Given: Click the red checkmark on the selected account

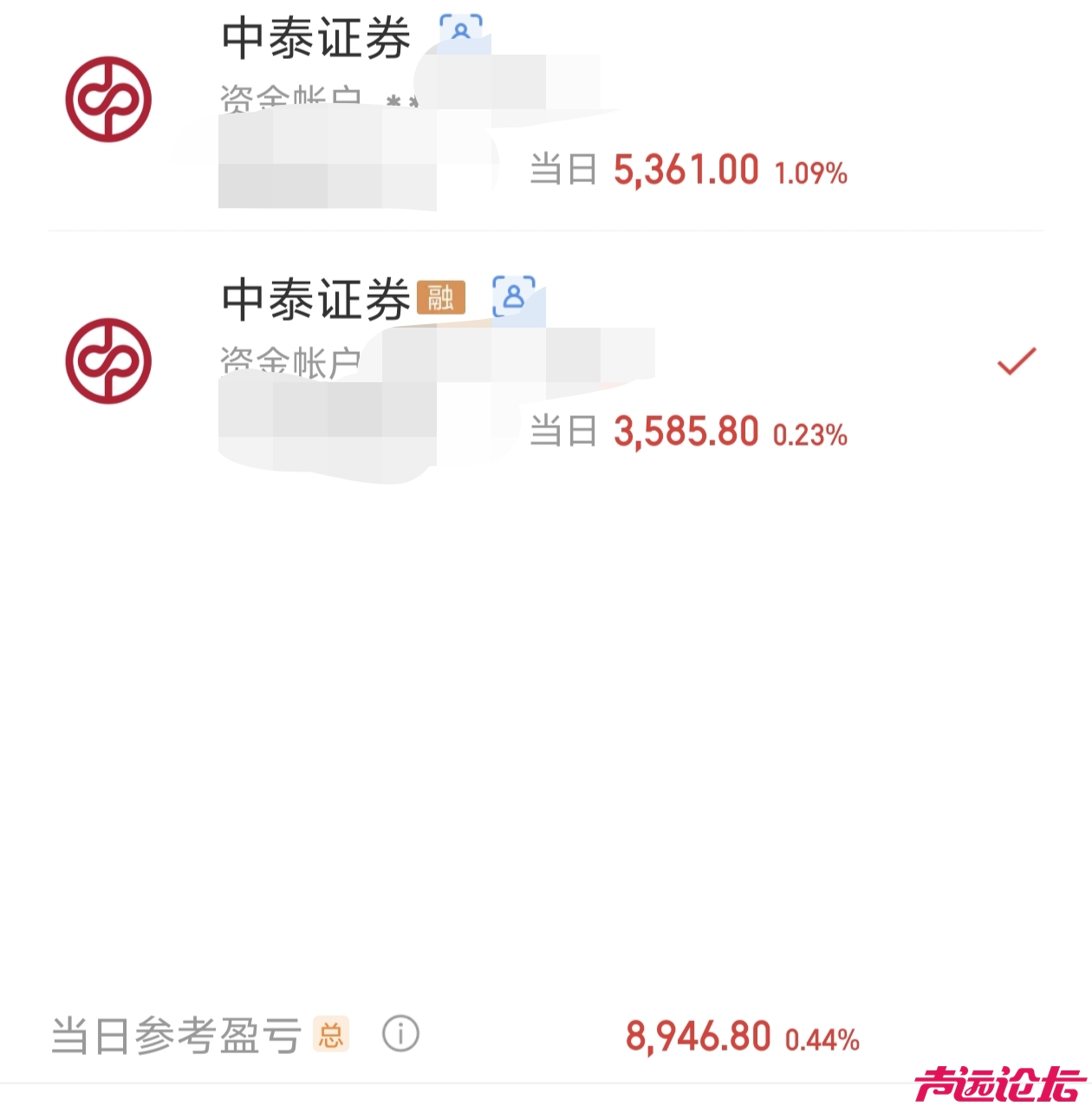Looking at the screenshot, I should click(1016, 361).
